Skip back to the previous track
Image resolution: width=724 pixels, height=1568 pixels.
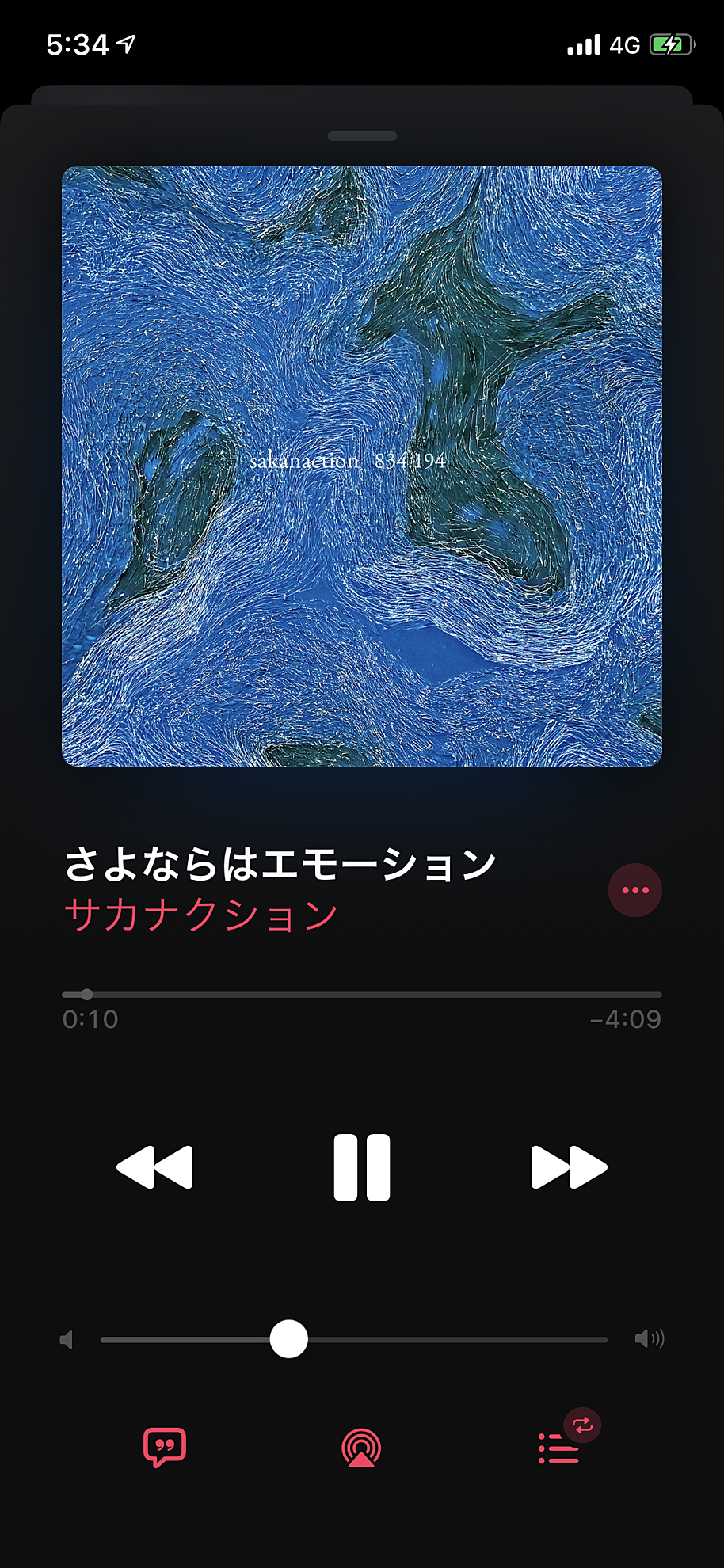(154, 1166)
